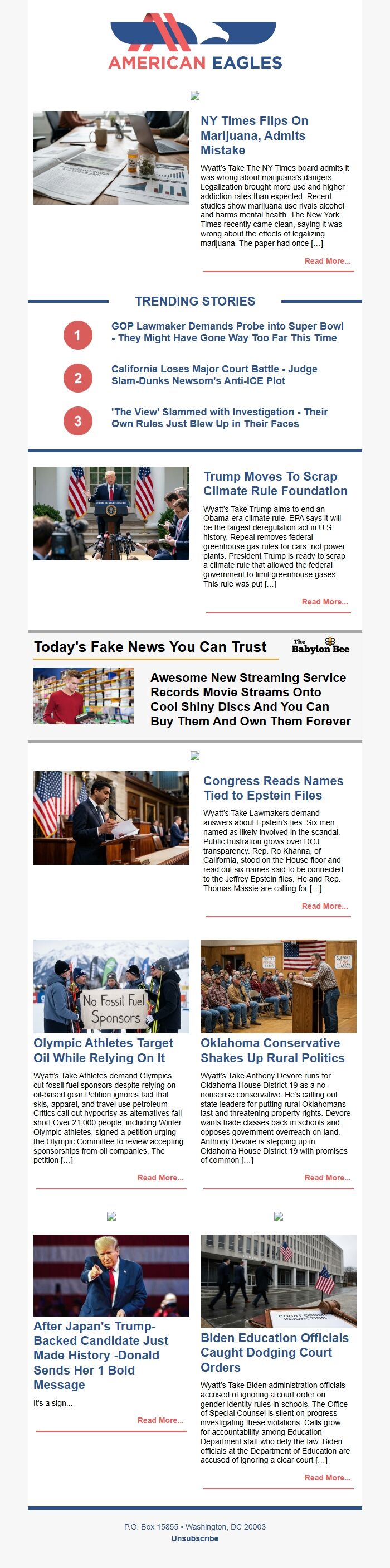Read more about NY Times marijuana story
Image resolution: width=390 pixels, height=1568 pixels.
pyautogui.click(x=328, y=261)
